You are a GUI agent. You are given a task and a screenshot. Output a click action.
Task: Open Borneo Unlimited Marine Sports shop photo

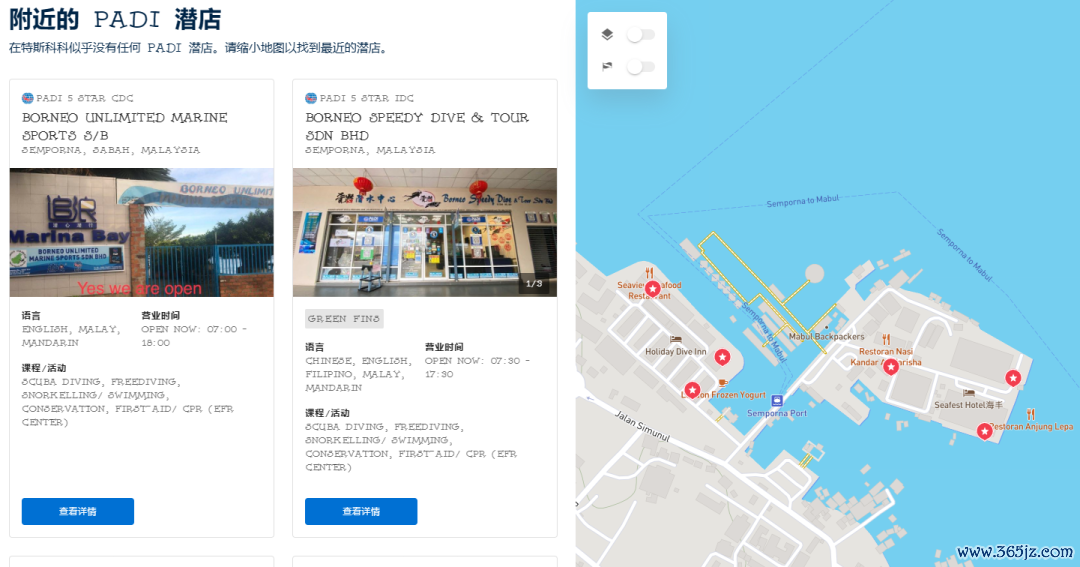(x=141, y=232)
